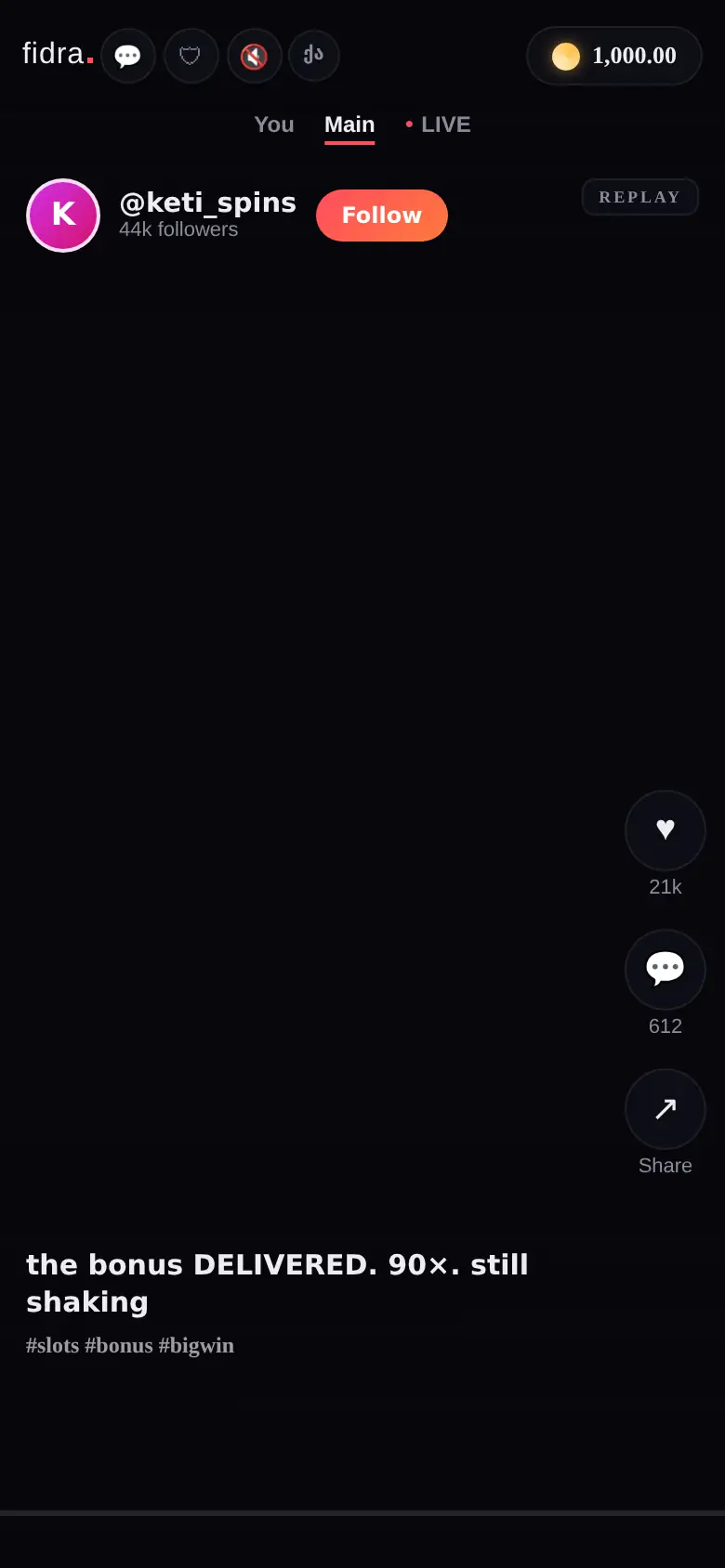Open the 1,000.00 coin balance

[613, 56]
